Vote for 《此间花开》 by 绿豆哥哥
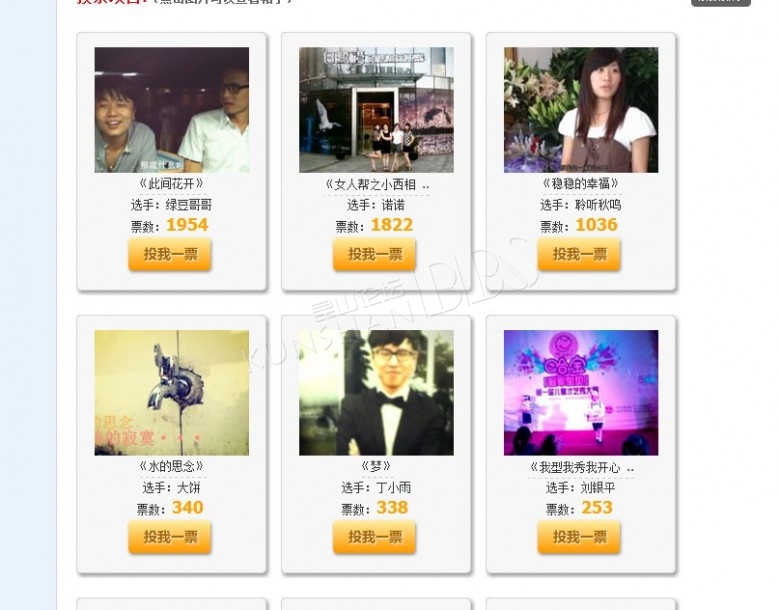The image size is (780, 610). point(170,255)
